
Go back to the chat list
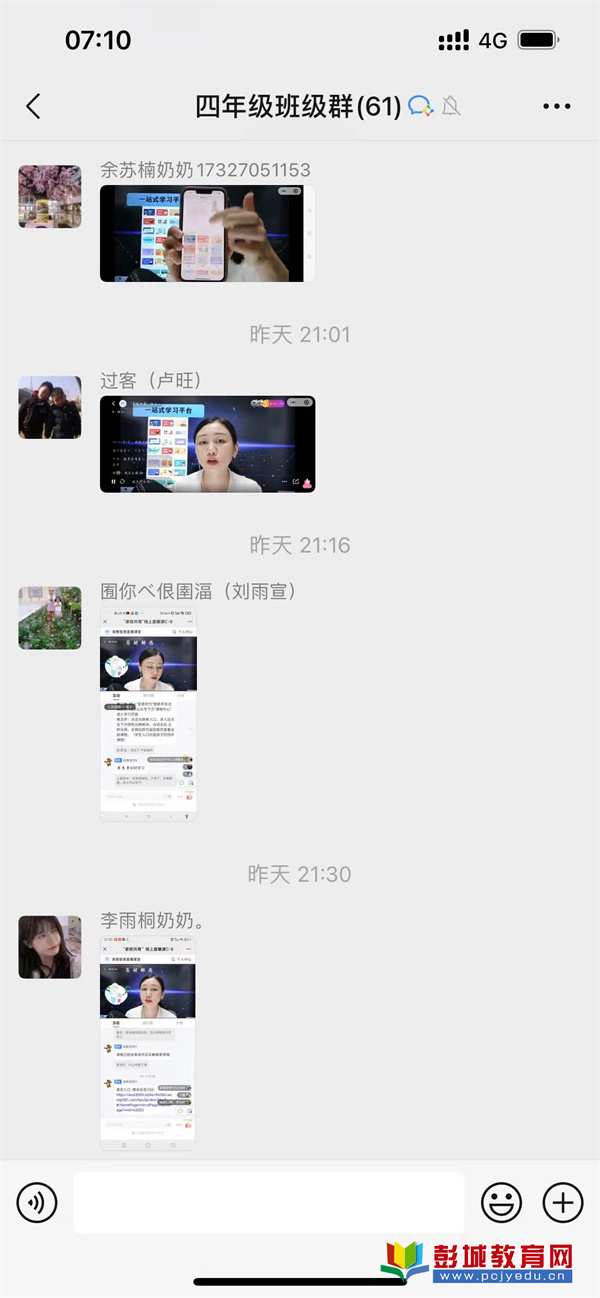click(33, 106)
